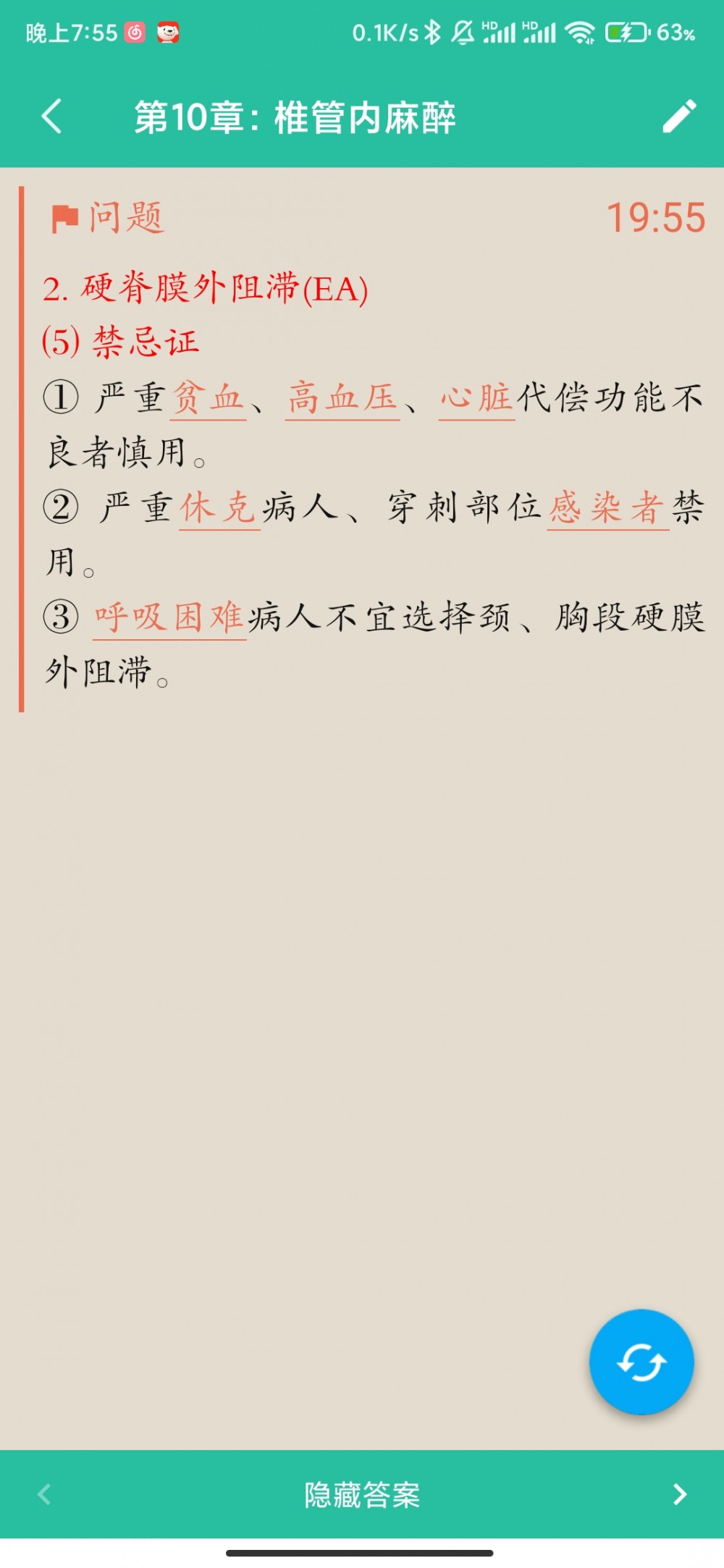Tap the blue refresh floating button

(x=641, y=1362)
